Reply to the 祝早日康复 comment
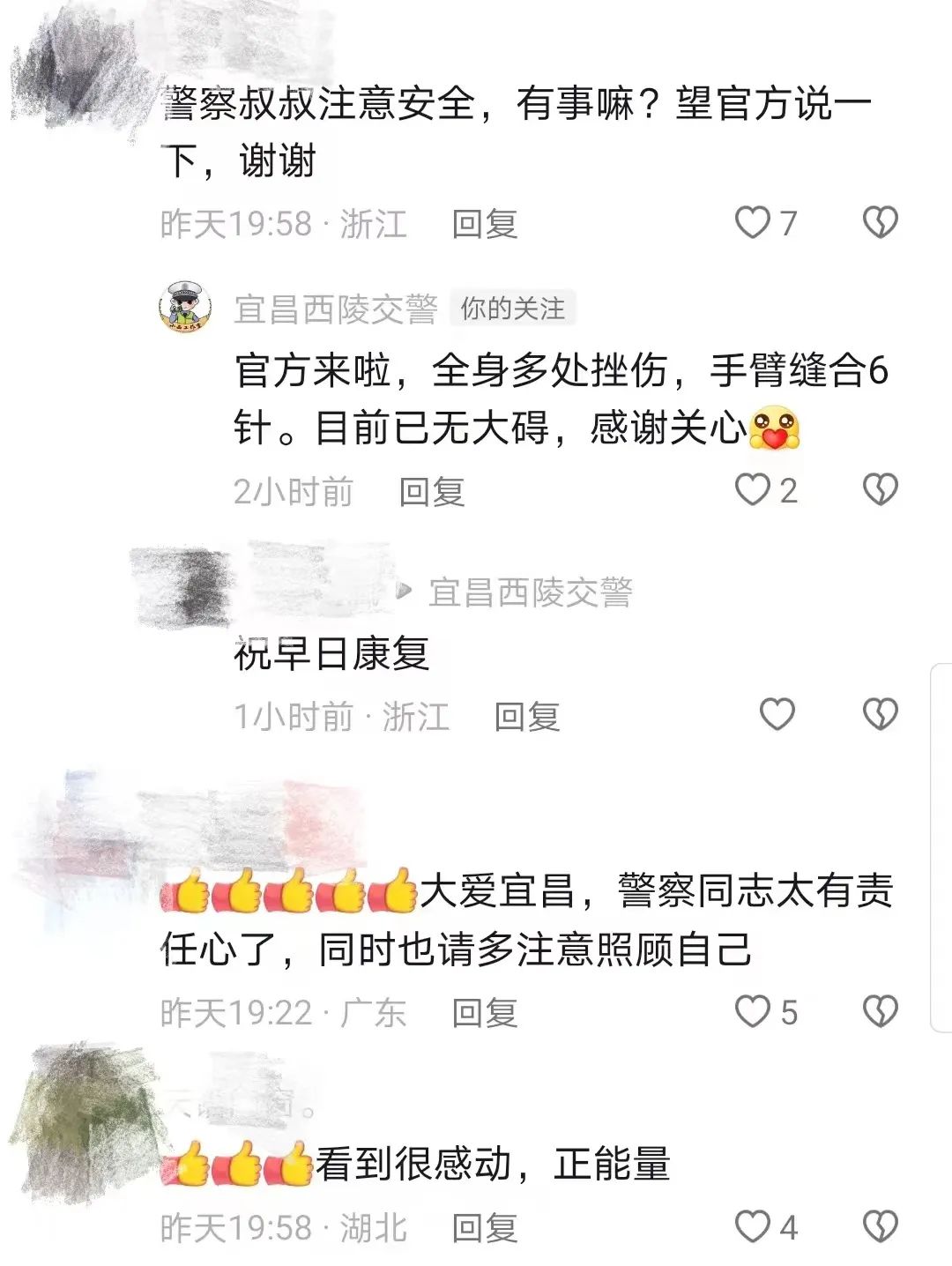The height and width of the screenshot is (1266, 952). 526,717
